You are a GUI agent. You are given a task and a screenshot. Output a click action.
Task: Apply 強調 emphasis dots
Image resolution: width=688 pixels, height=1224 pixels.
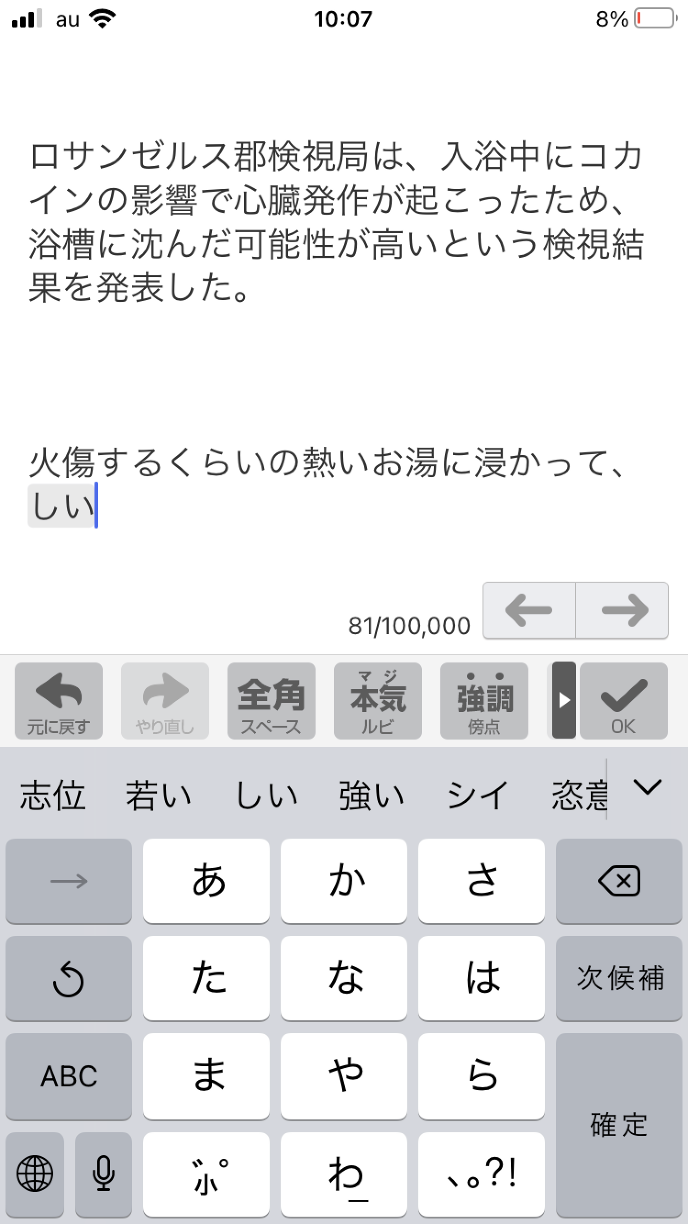(x=484, y=700)
